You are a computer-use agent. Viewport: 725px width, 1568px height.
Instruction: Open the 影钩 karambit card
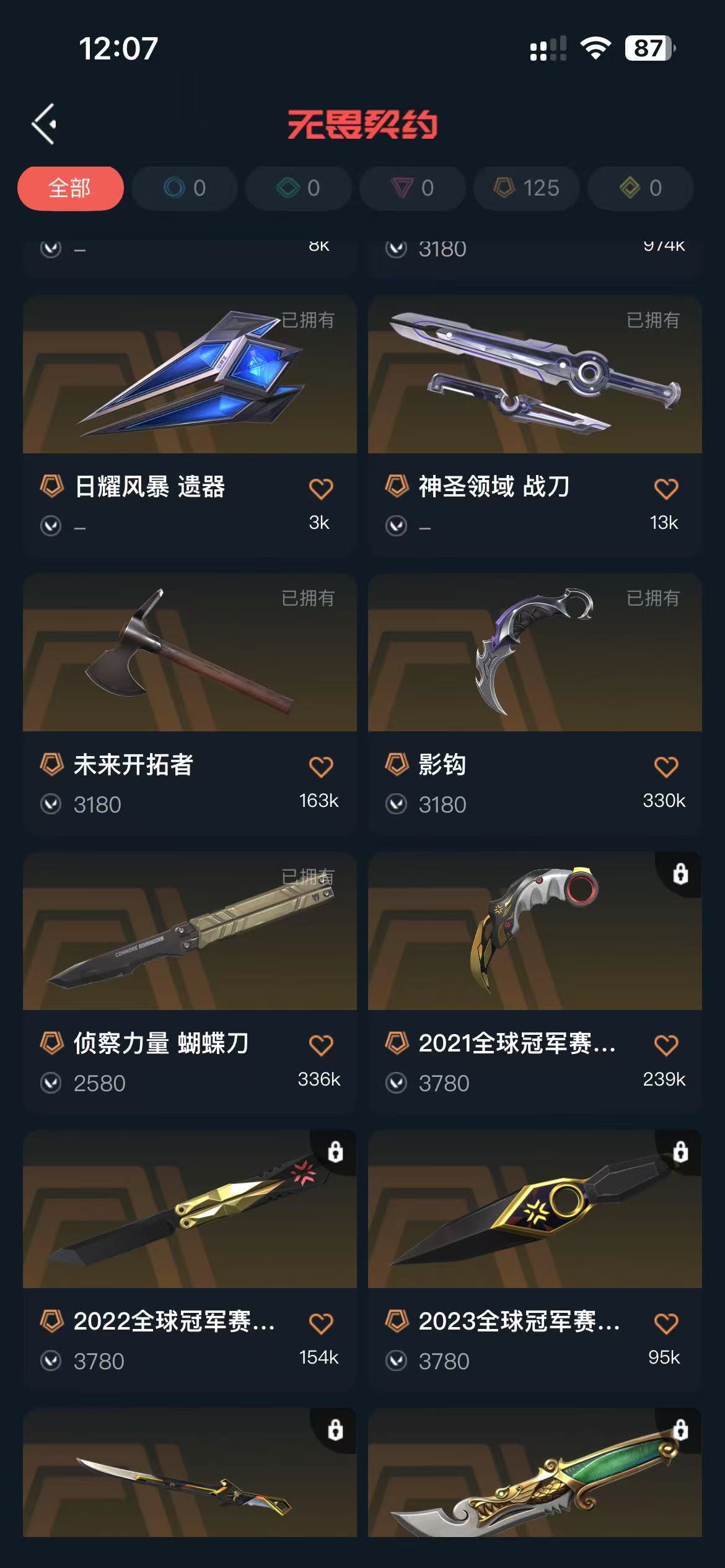point(534,653)
